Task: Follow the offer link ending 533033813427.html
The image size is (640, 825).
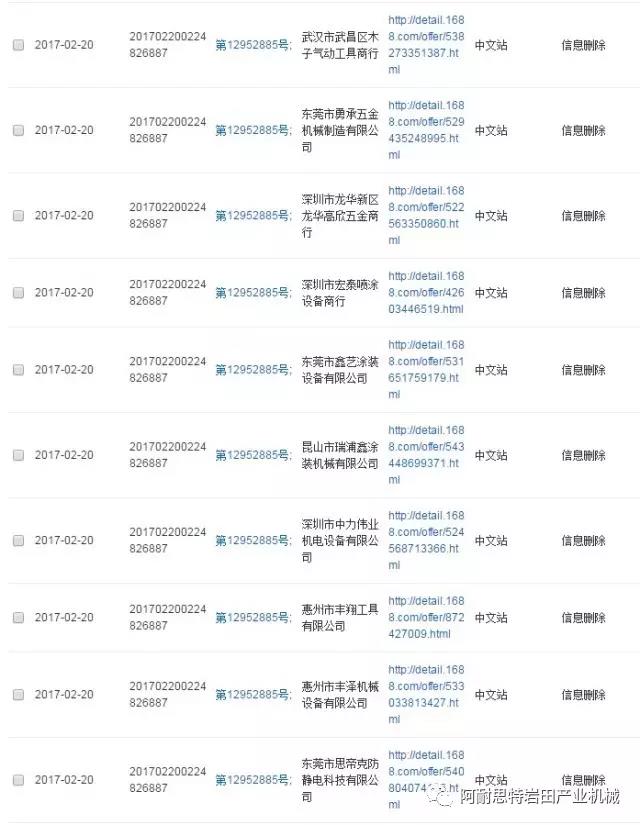Action: (425, 695)
